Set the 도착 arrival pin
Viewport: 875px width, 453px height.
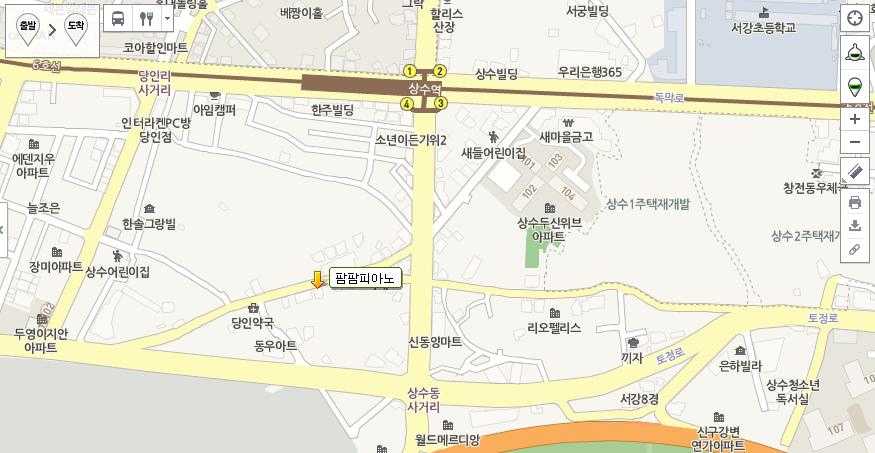click(x=75, y=29)
